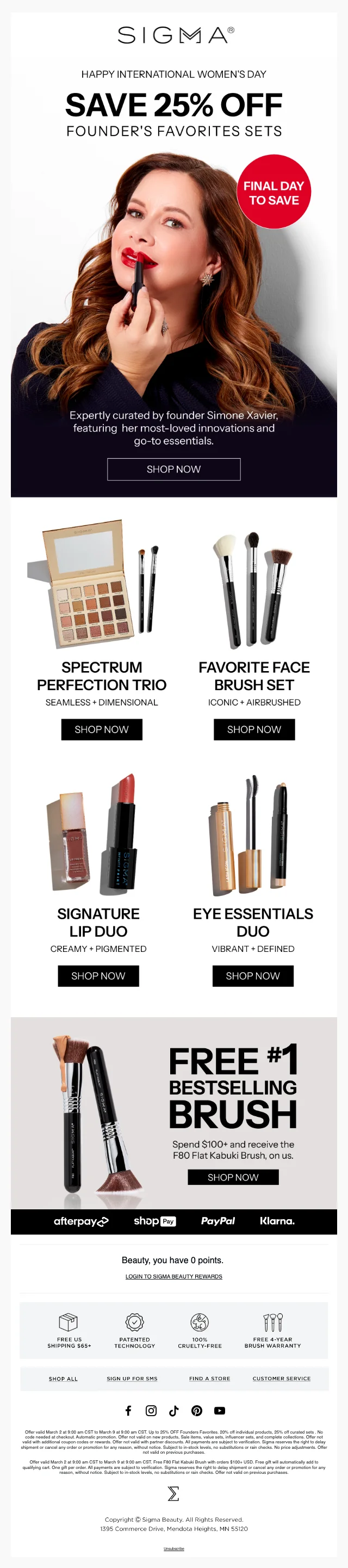Tap Shop Now on the founder hero banner
This screenshot has width=348, height=1568.
(173, 469)
